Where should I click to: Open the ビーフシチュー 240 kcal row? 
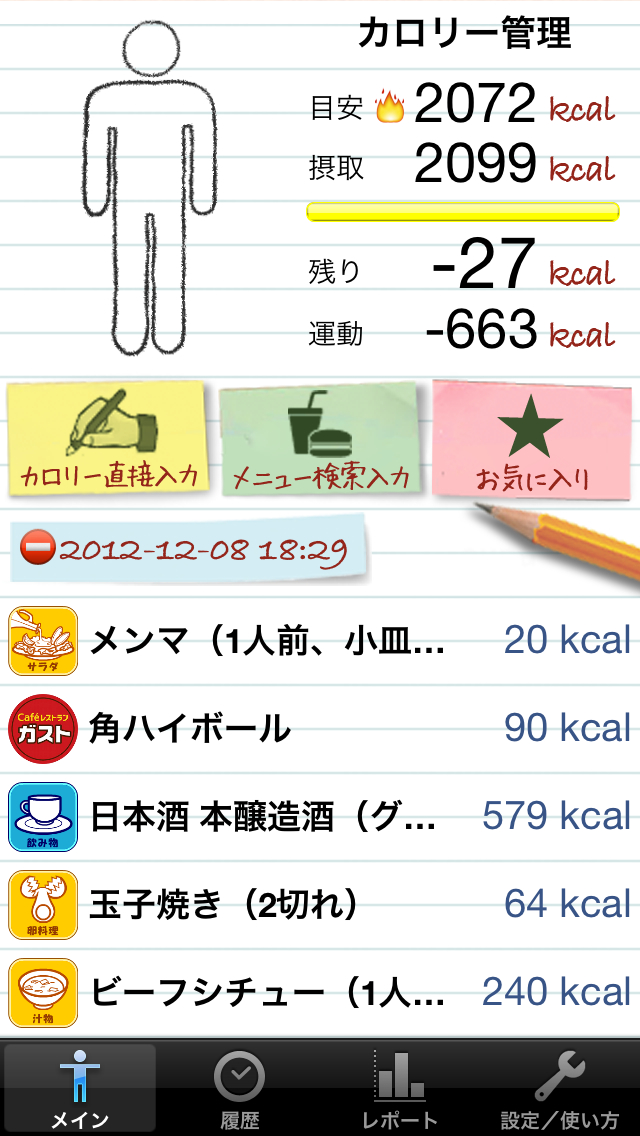(320, 992)
